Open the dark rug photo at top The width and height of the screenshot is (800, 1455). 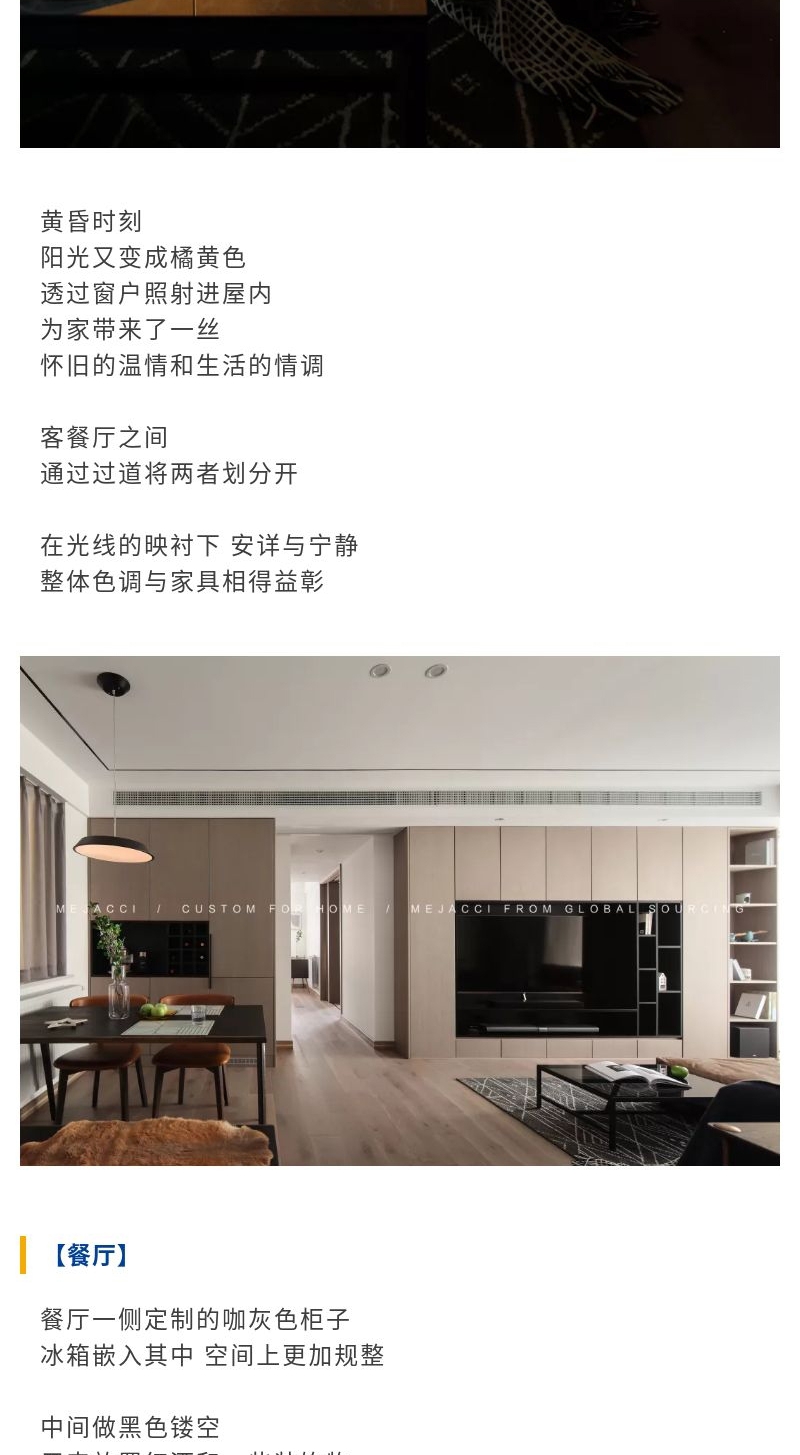point(400,72)
